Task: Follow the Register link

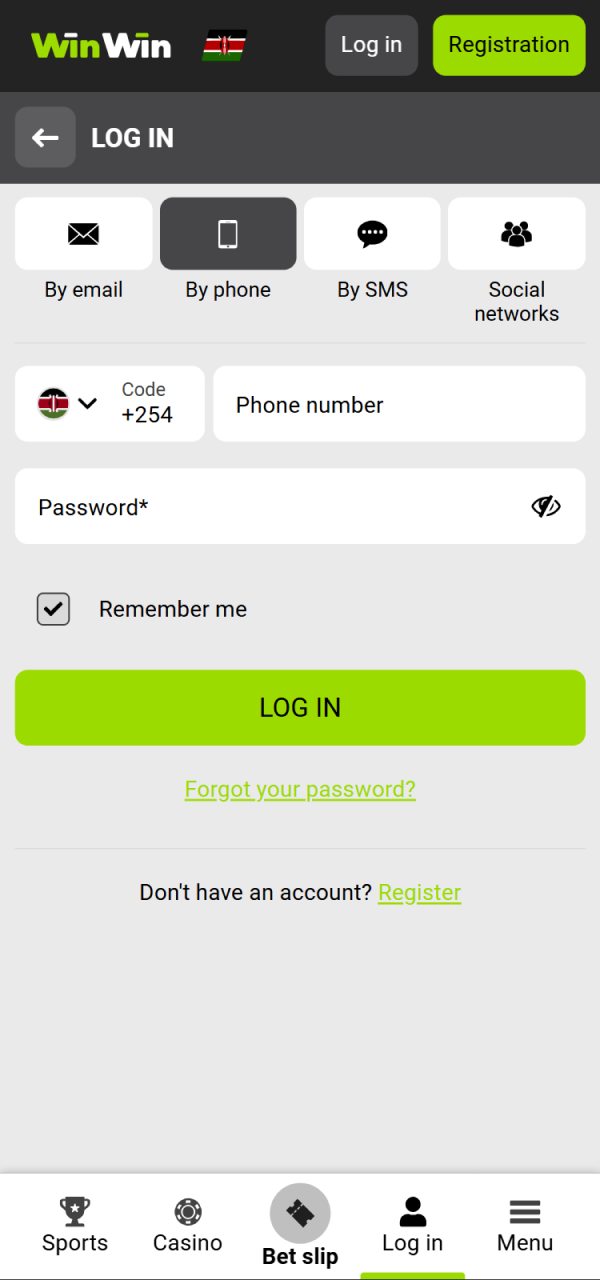Action: pos(419,892)
